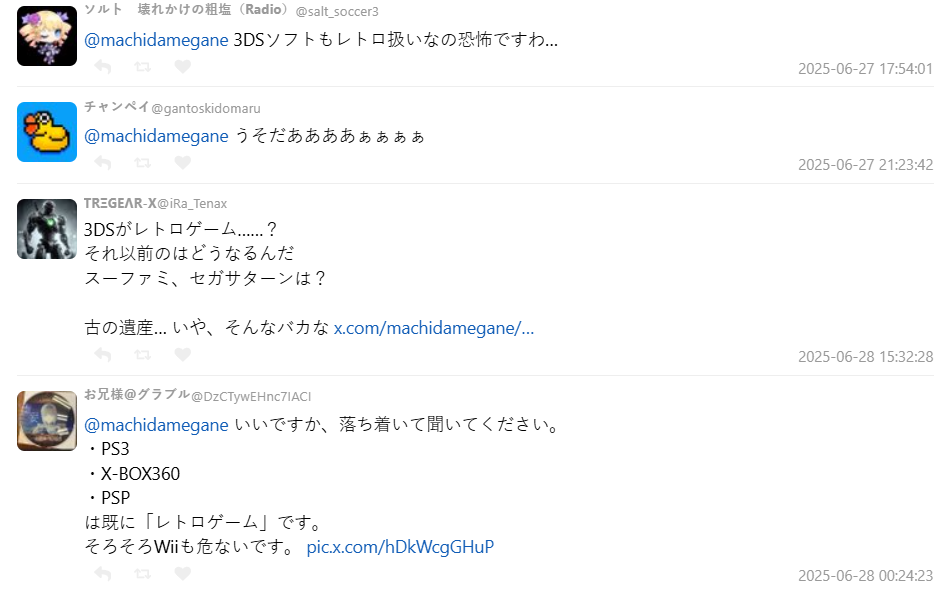Reply to salt_soccer3's tweet
Viewport: 940px width, 589px height.
102,67
